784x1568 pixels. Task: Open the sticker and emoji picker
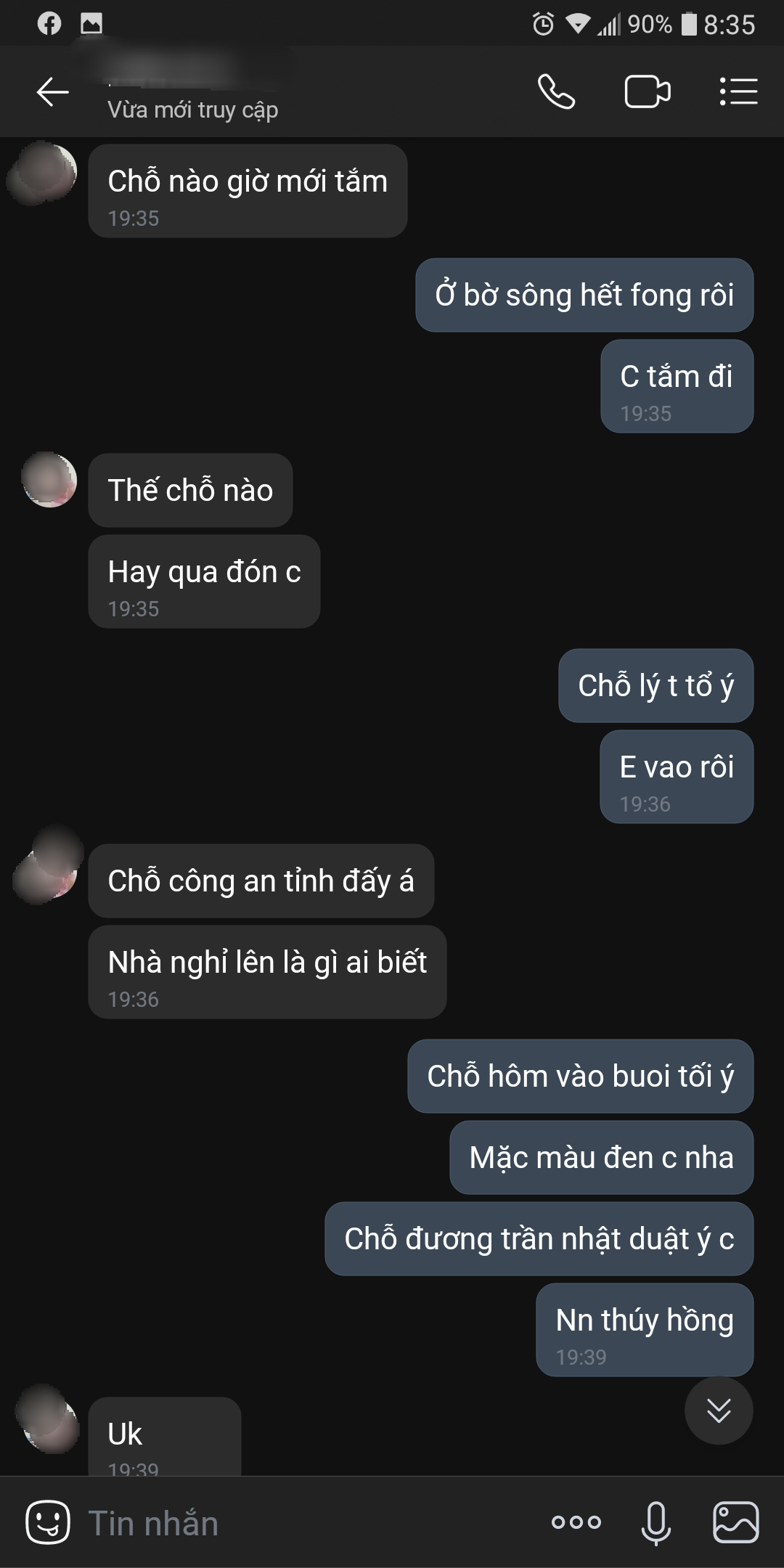pos(48,1522)
